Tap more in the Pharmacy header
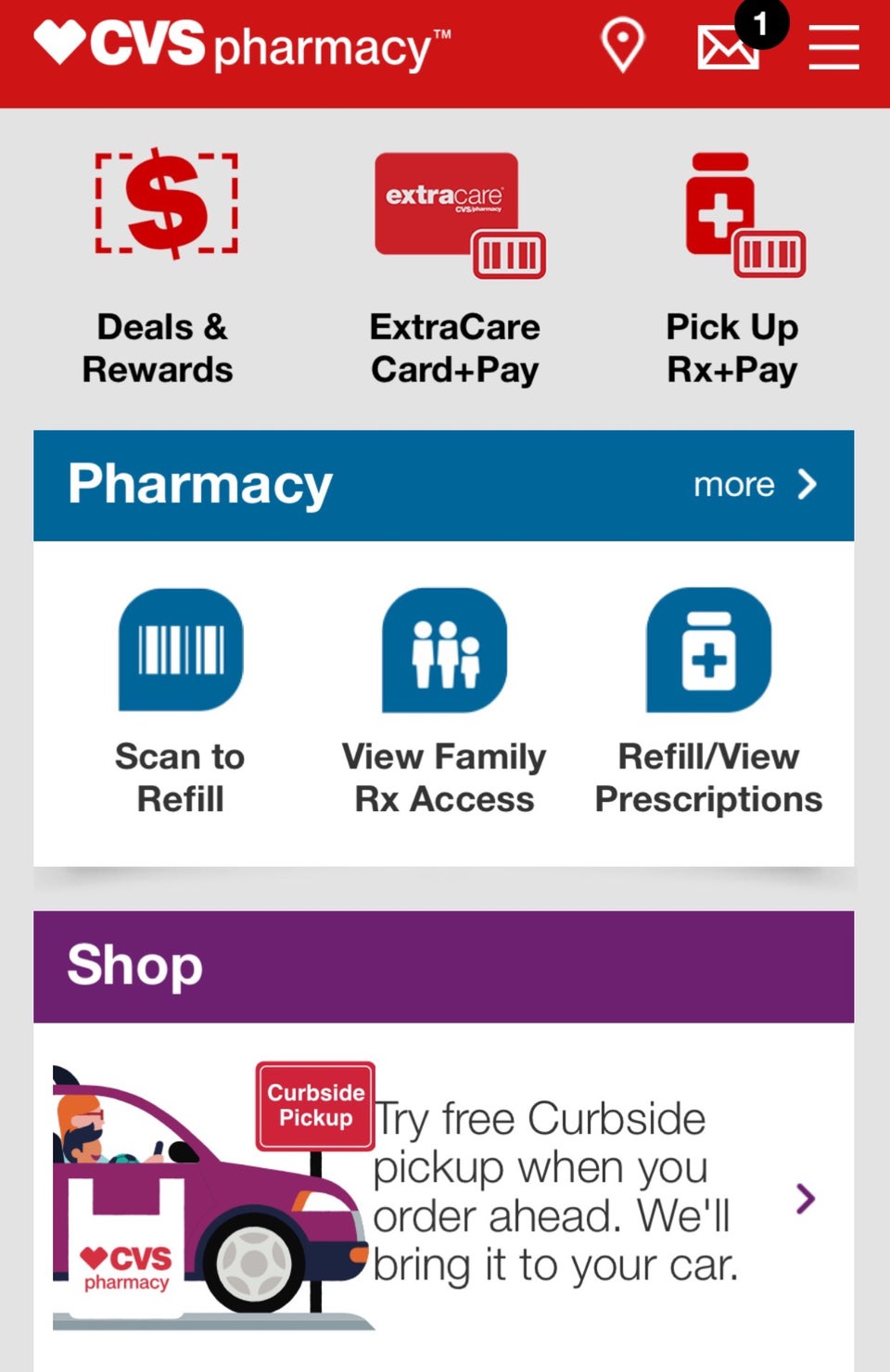This screenshot has width=890, height=1372. coord(755,485)
